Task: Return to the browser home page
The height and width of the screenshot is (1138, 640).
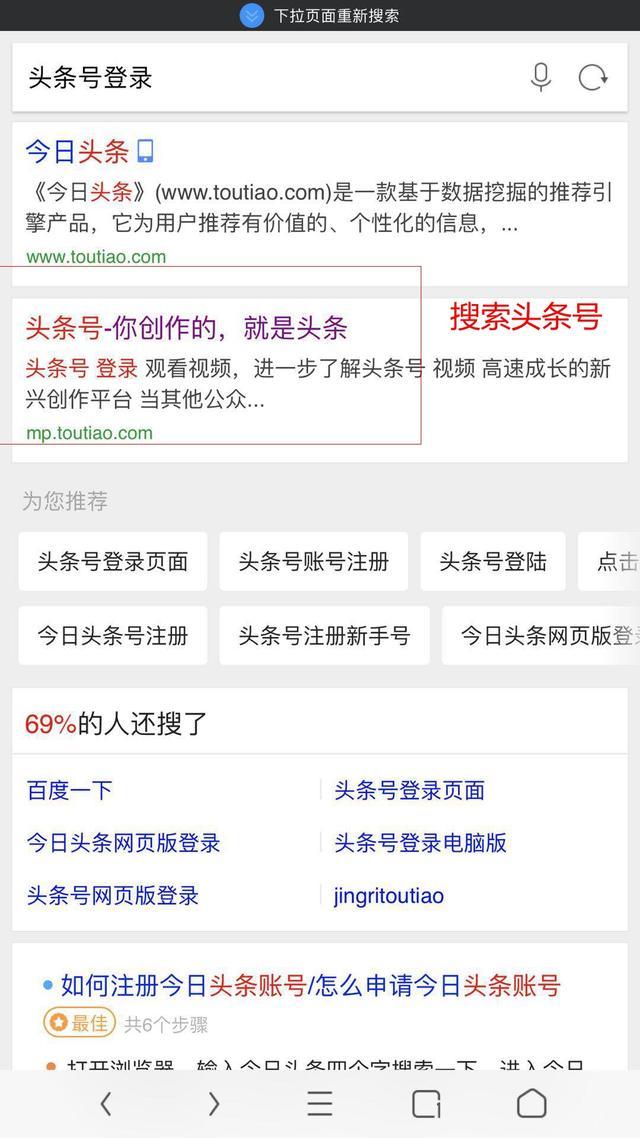Action: click(532, 1103)
